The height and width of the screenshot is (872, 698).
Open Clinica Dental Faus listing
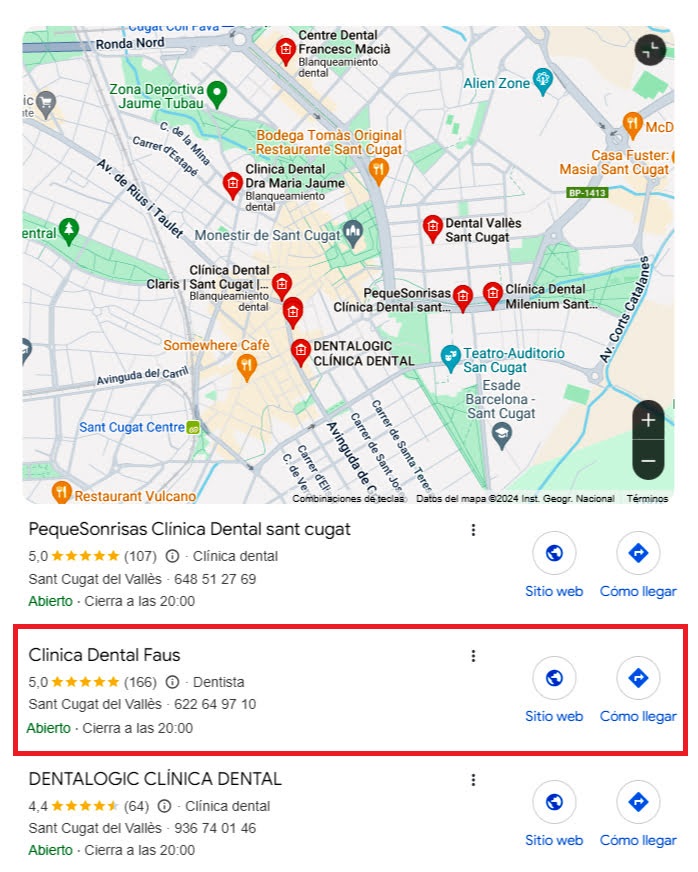coord(105,655)
